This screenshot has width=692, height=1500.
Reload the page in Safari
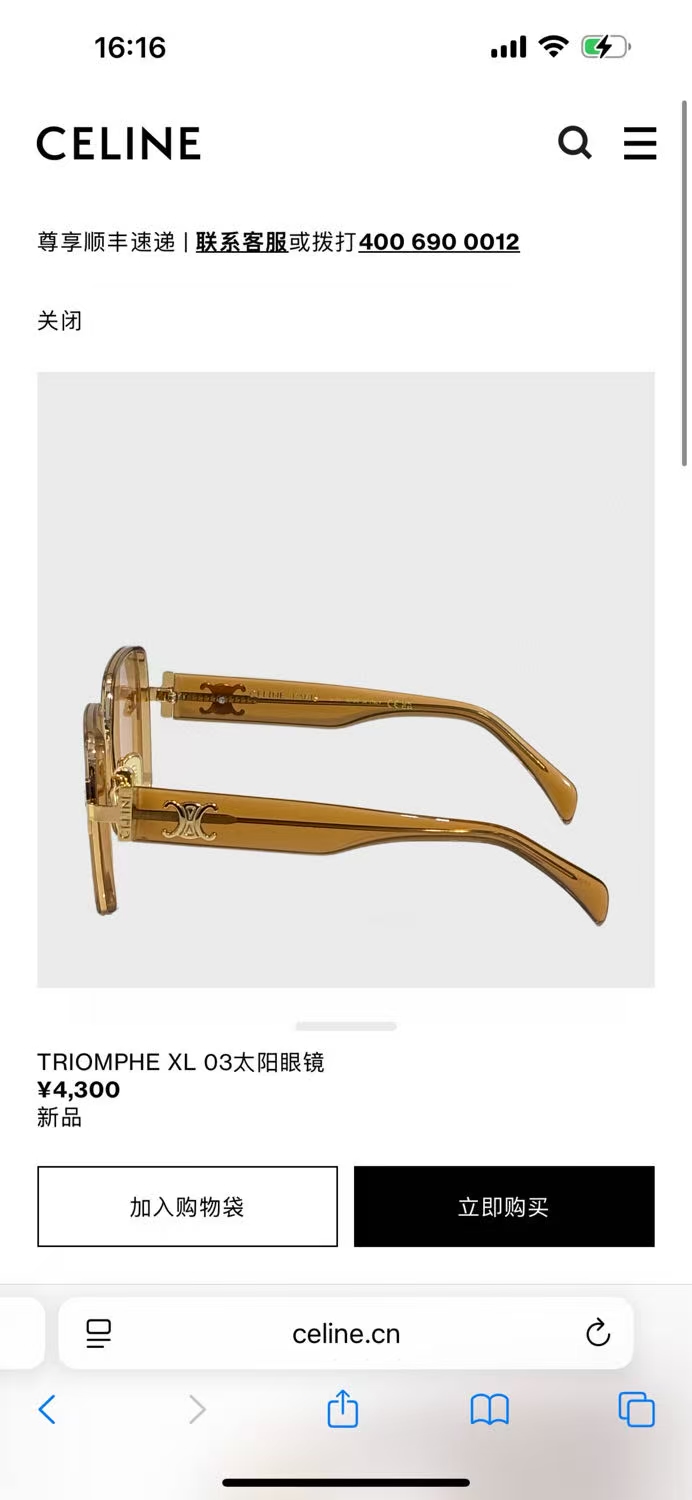[x=598, y=1333]
